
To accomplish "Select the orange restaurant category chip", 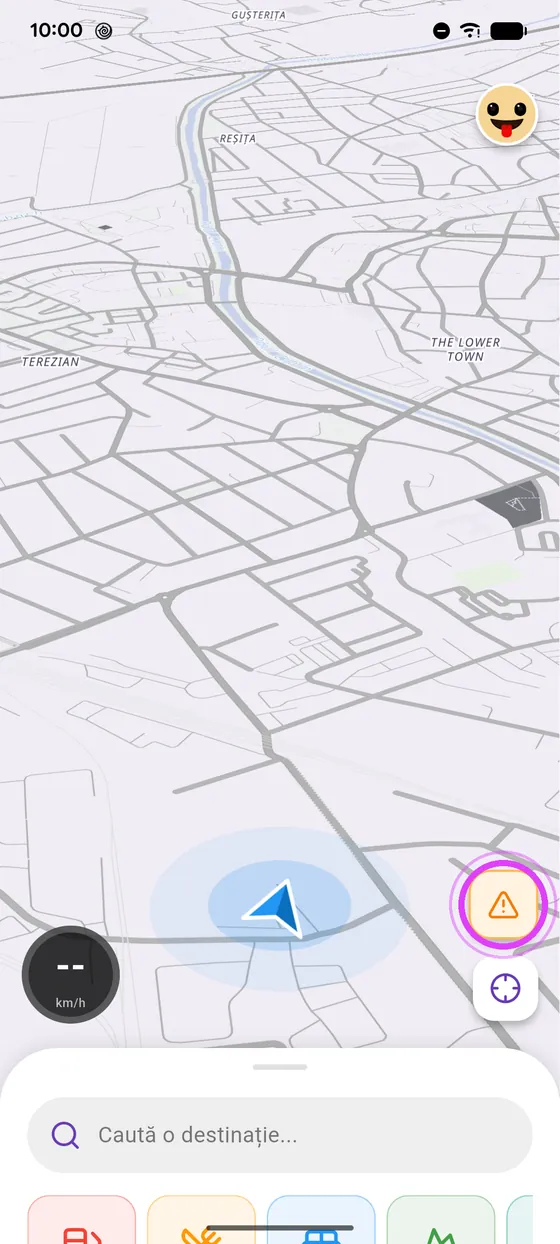I will pyautogui.click(x=201, y=1220).
